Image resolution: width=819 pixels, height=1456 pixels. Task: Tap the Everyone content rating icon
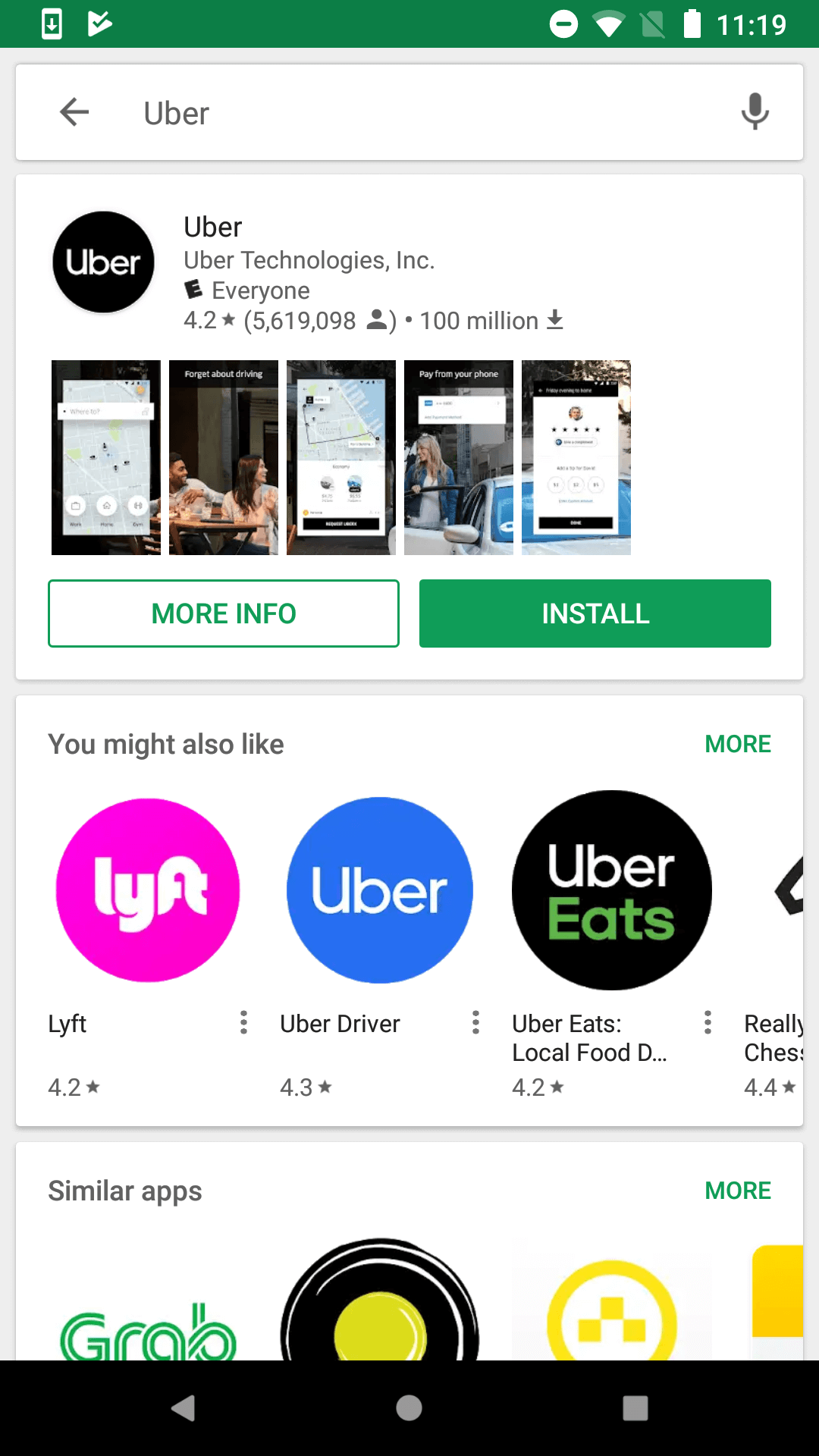pos(193,290)
